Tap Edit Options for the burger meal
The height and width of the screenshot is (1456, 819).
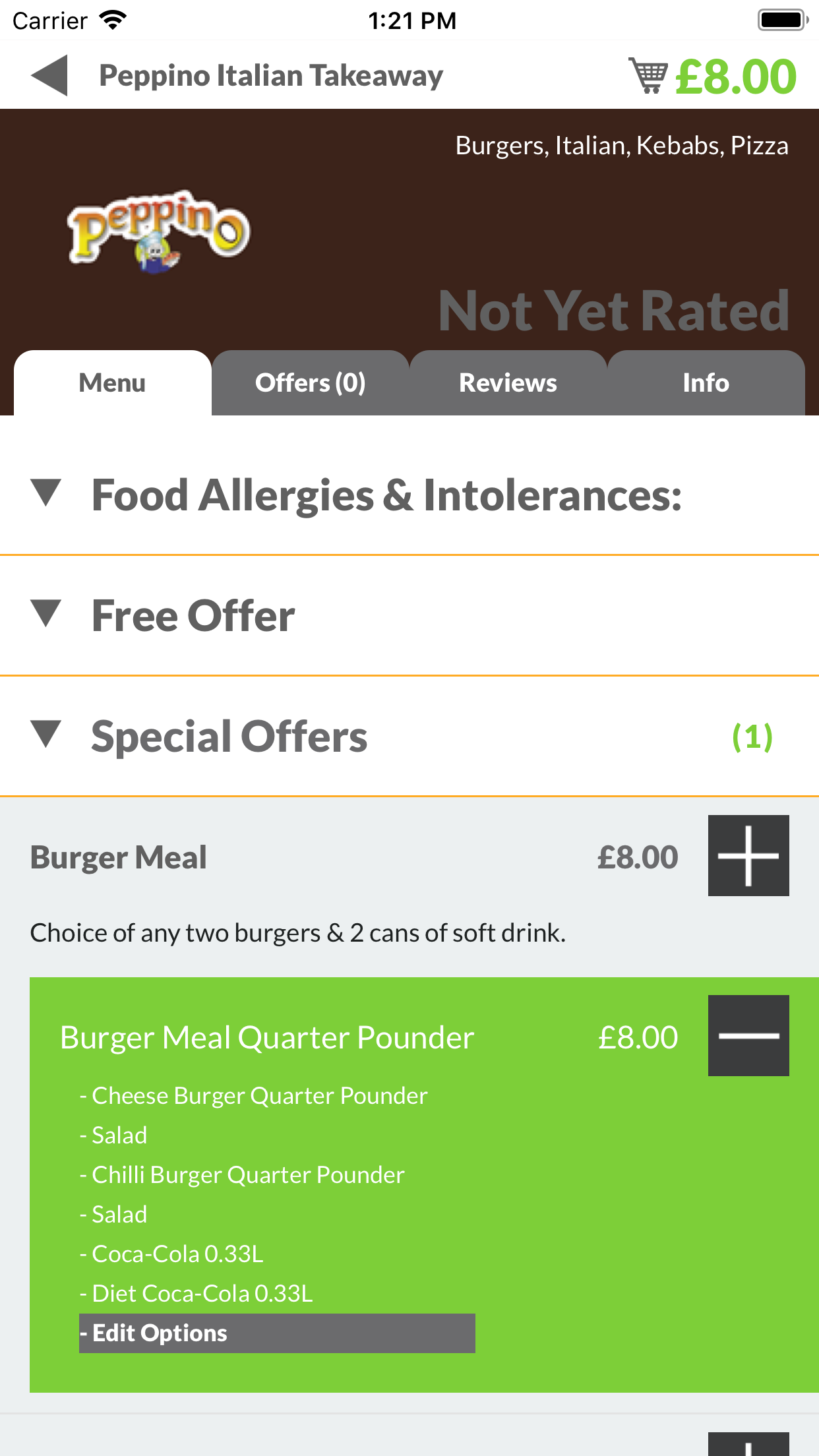pos(277,1333)
